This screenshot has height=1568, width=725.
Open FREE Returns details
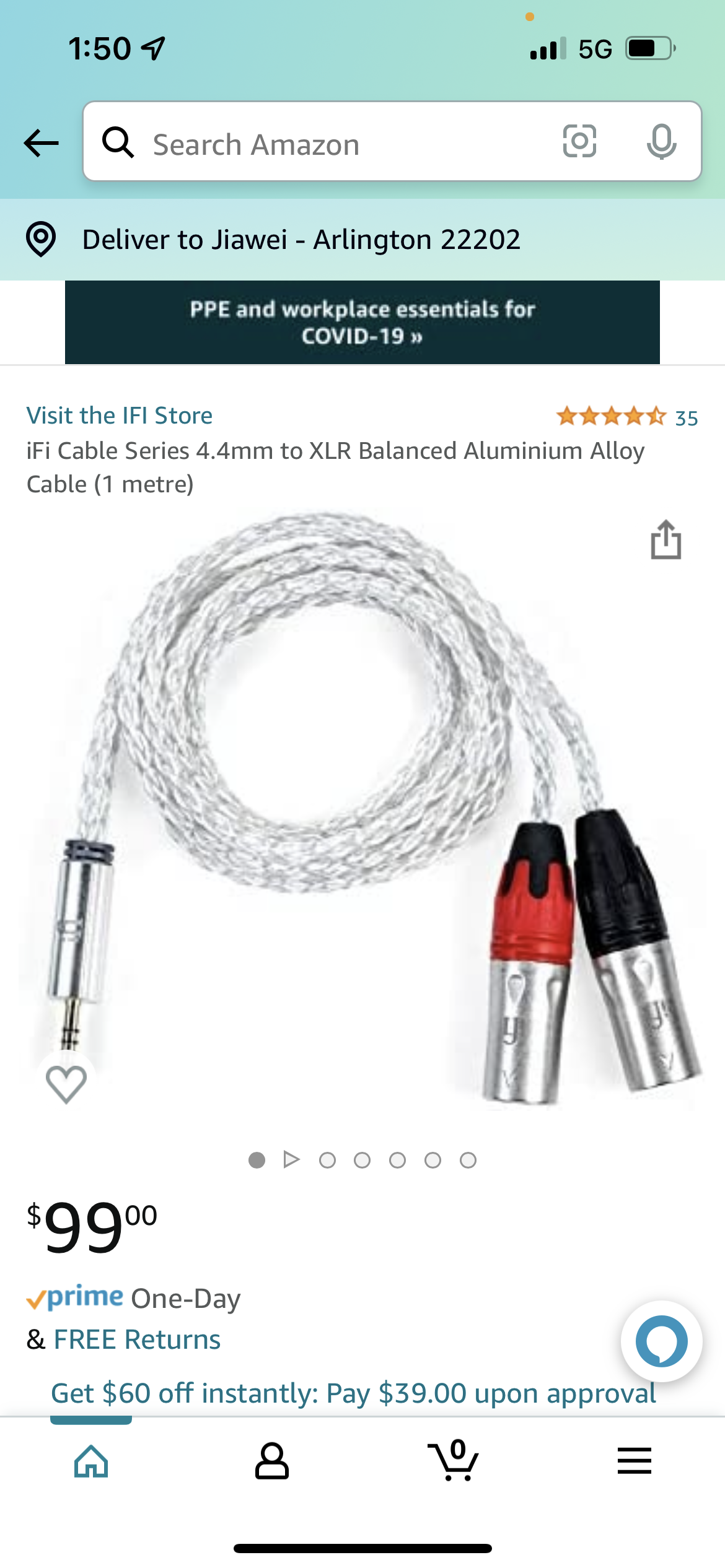137,1339
